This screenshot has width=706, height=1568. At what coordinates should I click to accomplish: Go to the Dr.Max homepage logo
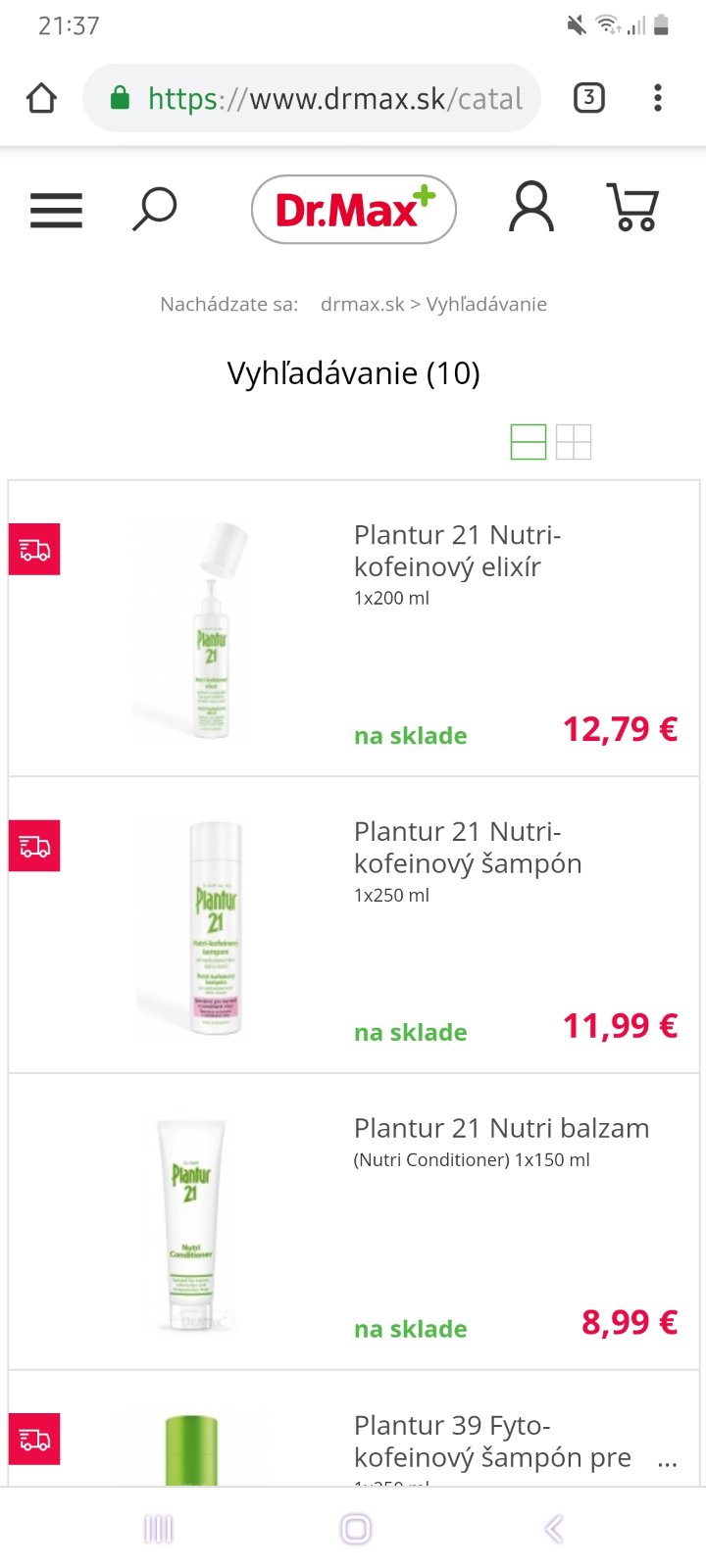[x=353, y=210]
